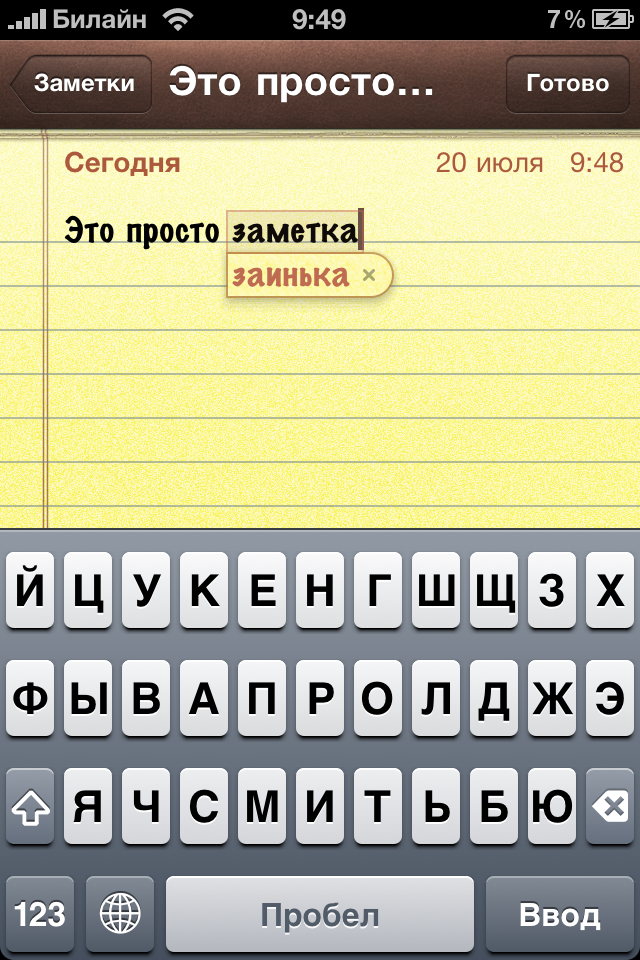Tap the note text area
The width and height of the screenshot is (640, 960).
click(x=320, y=400)
